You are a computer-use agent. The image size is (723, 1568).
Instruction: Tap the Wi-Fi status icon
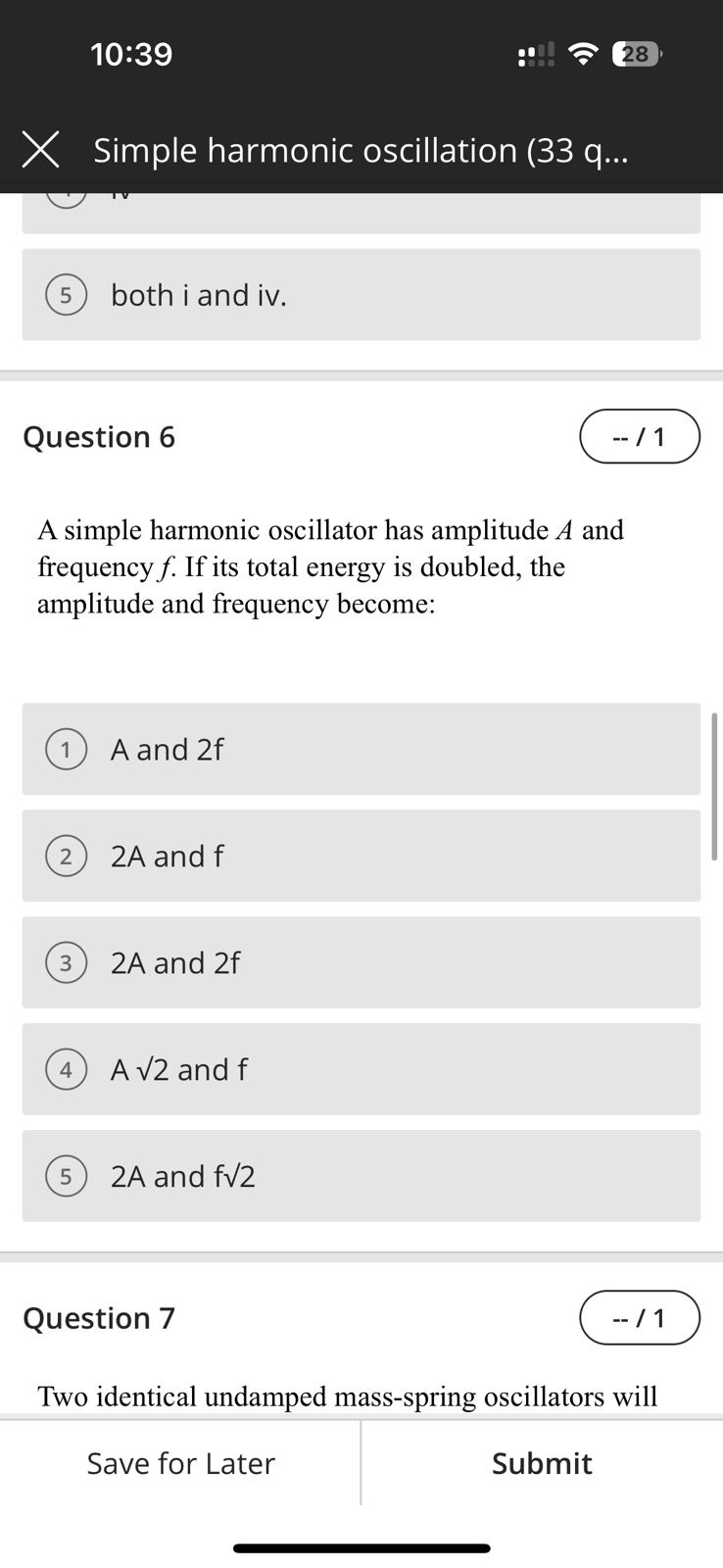583,54
